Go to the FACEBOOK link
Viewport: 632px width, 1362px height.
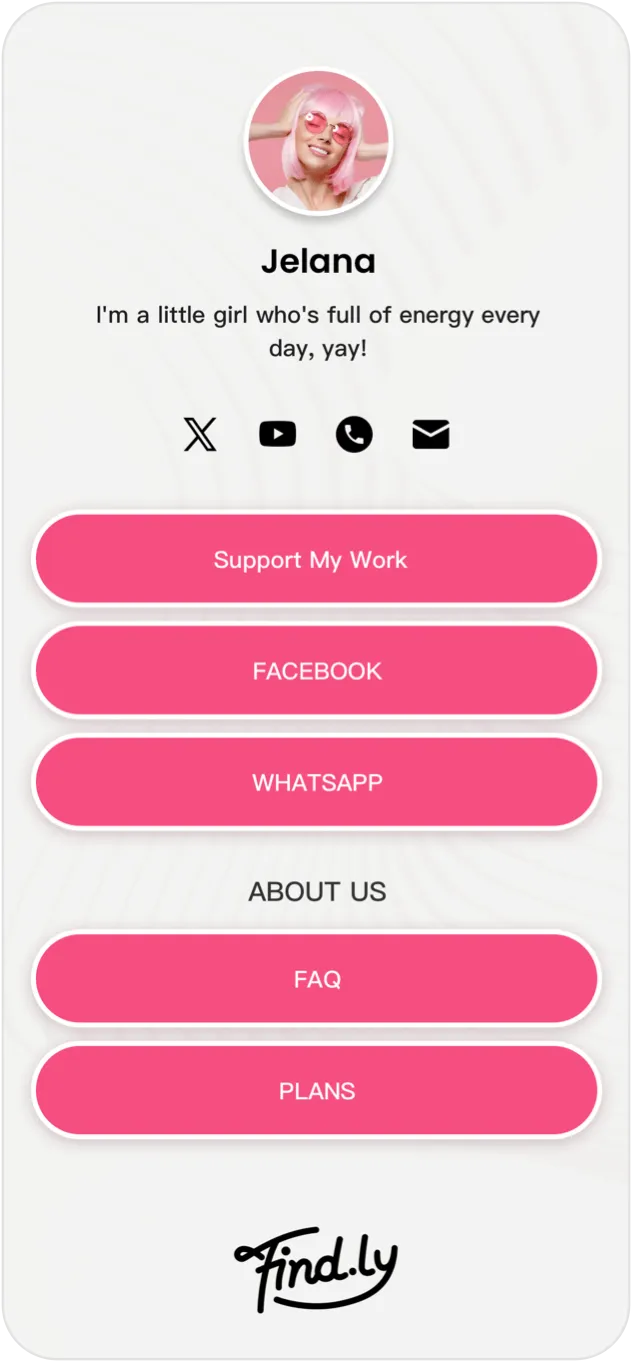coord(316,671)
